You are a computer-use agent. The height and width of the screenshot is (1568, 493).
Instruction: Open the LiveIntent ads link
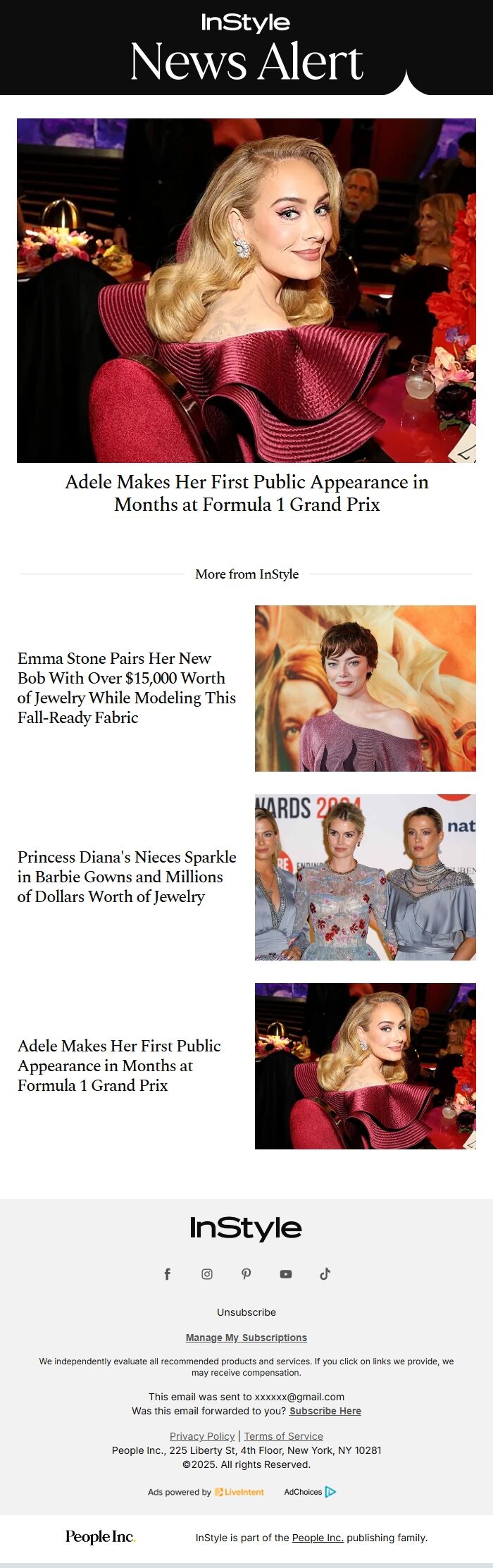coord(240,1492)
